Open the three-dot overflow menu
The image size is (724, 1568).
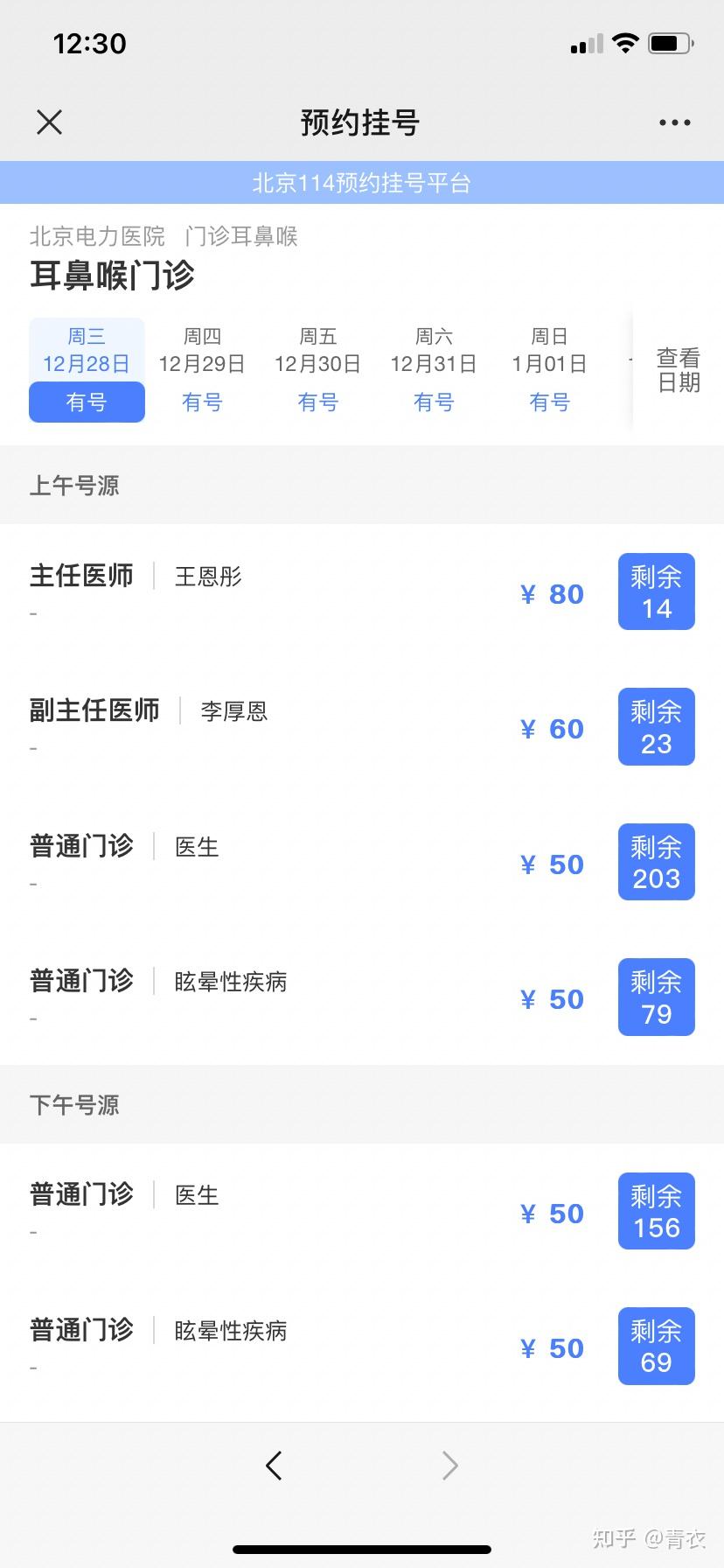[674, 122]
